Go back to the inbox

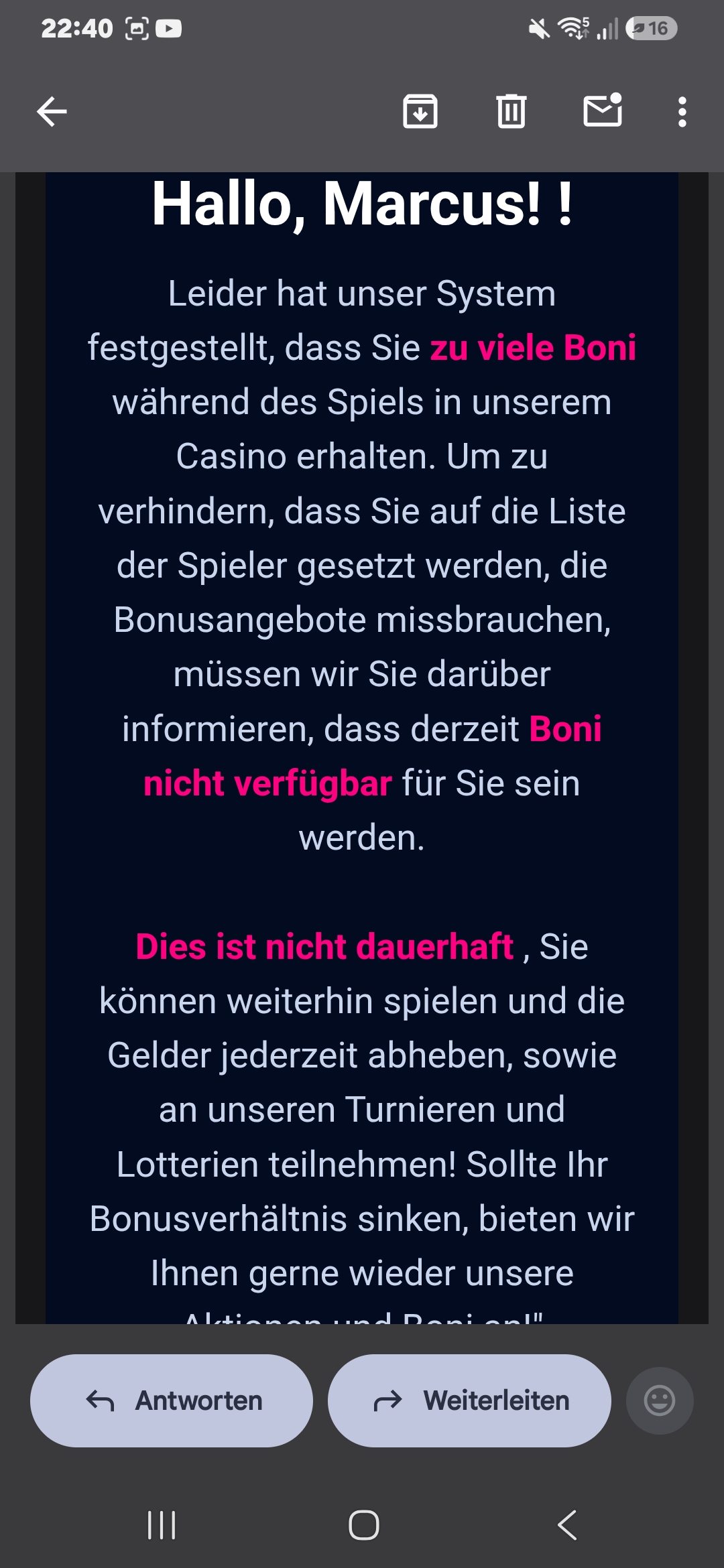pyautogui.click(x=52, y=111)
